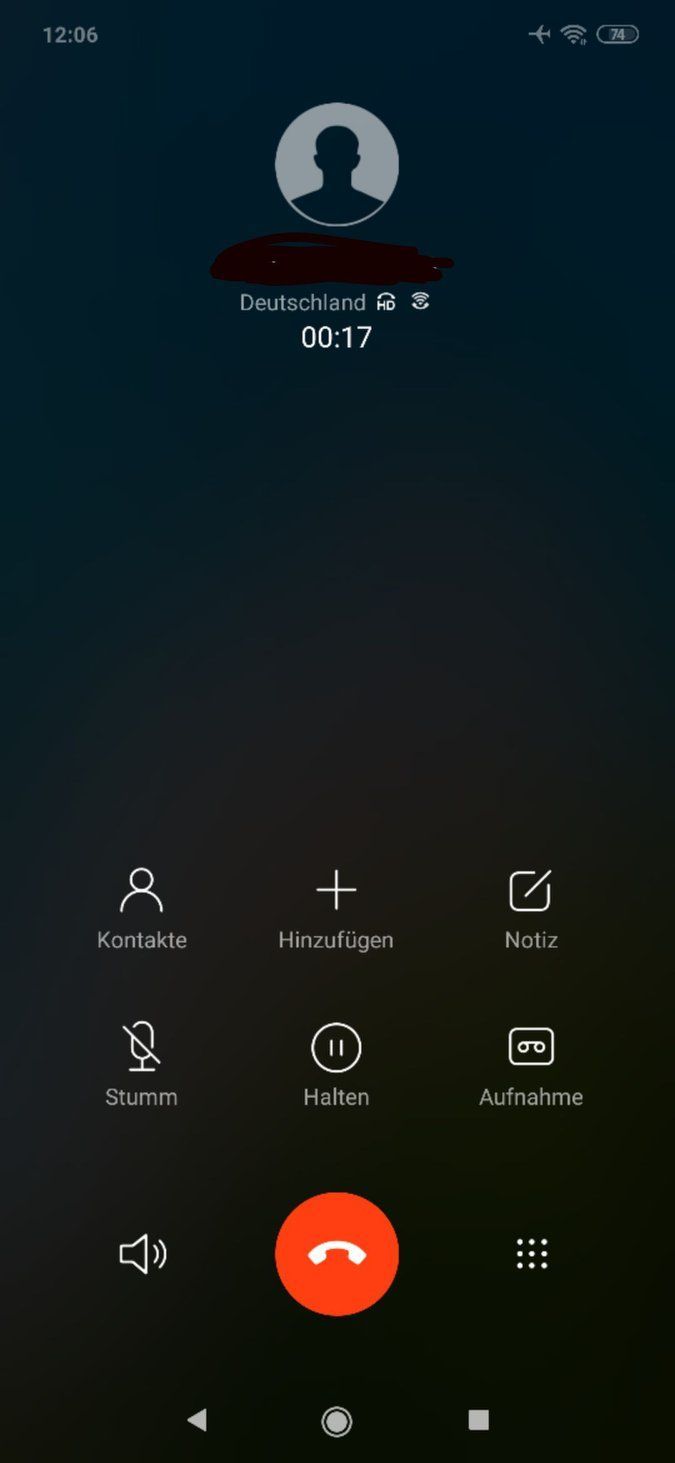Tap the system back button
The image size is (675, 1463).
(x=197, y=1420)
